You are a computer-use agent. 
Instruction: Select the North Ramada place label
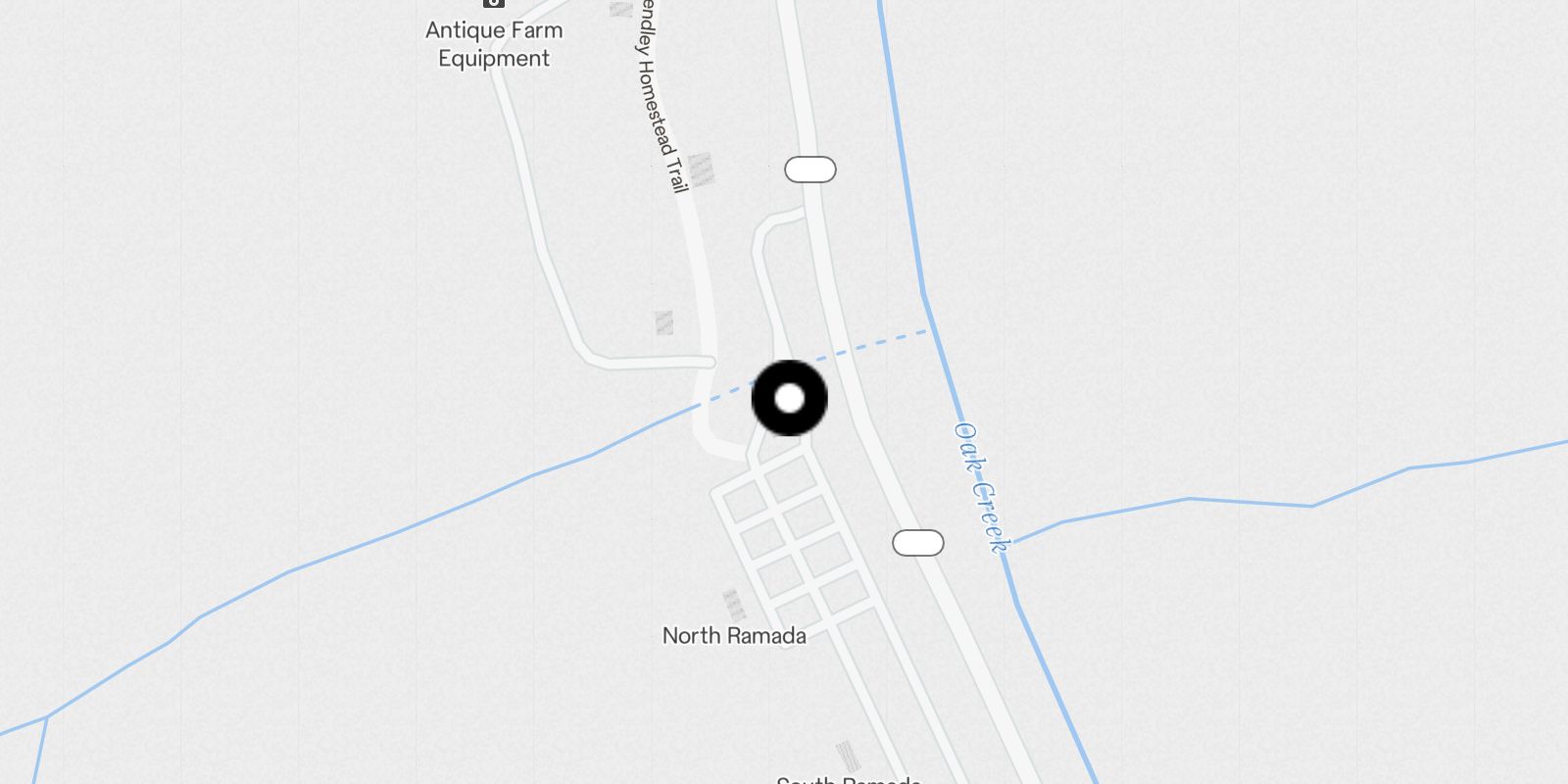coord(734,635)
